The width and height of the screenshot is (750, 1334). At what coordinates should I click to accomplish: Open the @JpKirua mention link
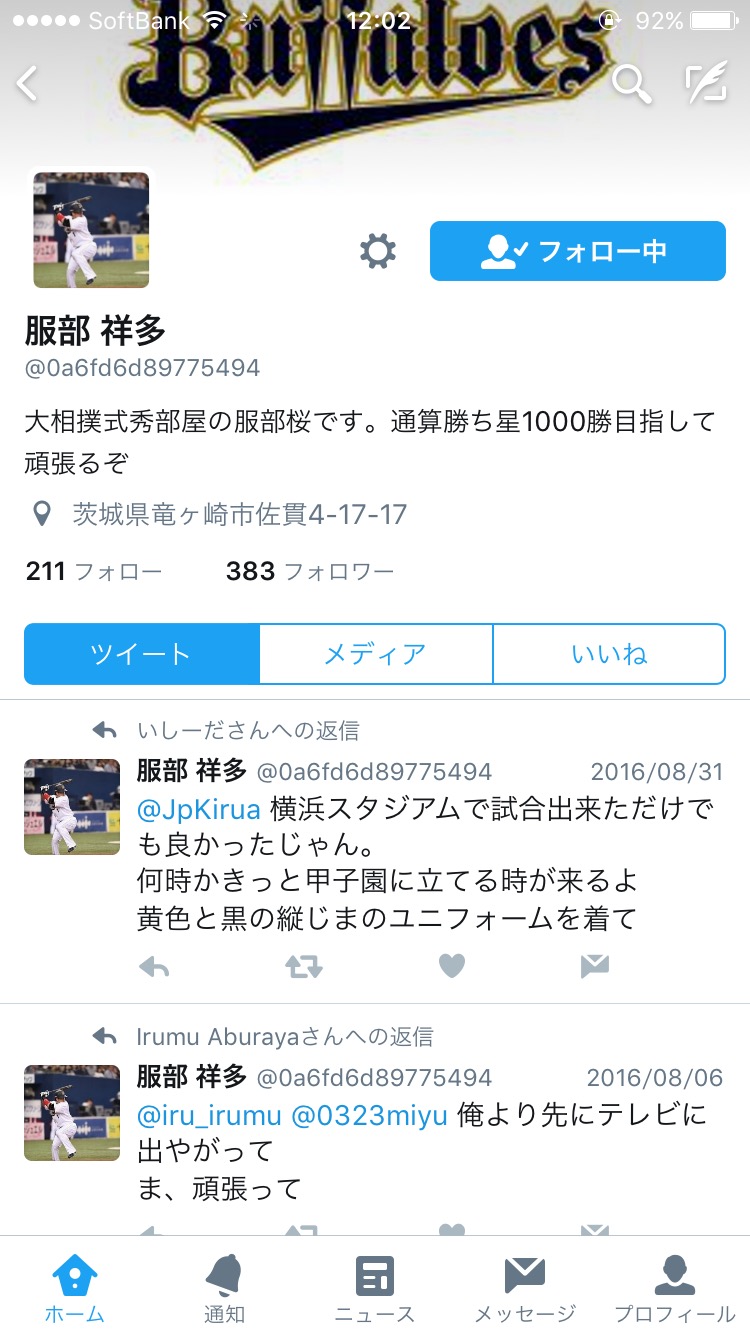pos(198,809)
